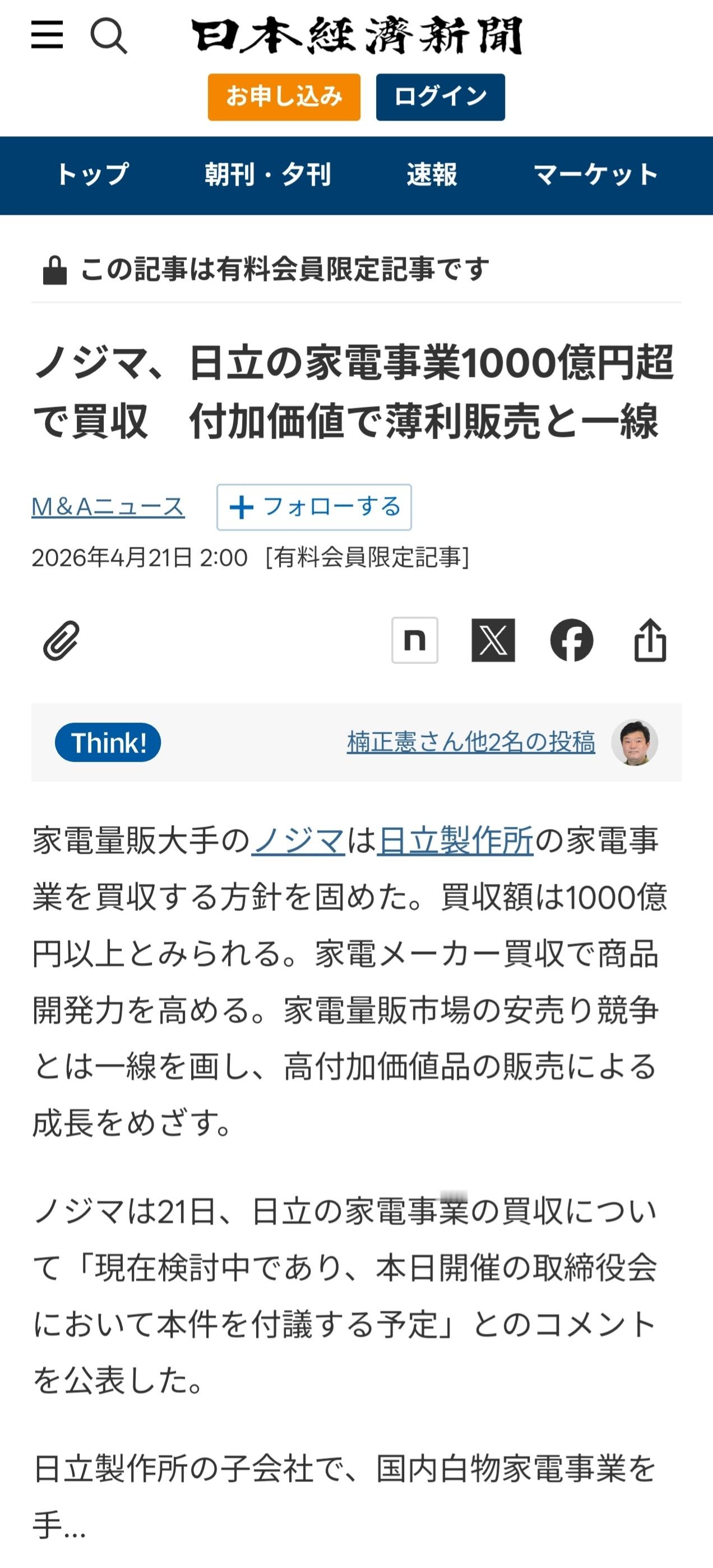The width and height of the screenshot is (713, 1568).
Task: Share via the note icon
Action: tap(416, 640)
